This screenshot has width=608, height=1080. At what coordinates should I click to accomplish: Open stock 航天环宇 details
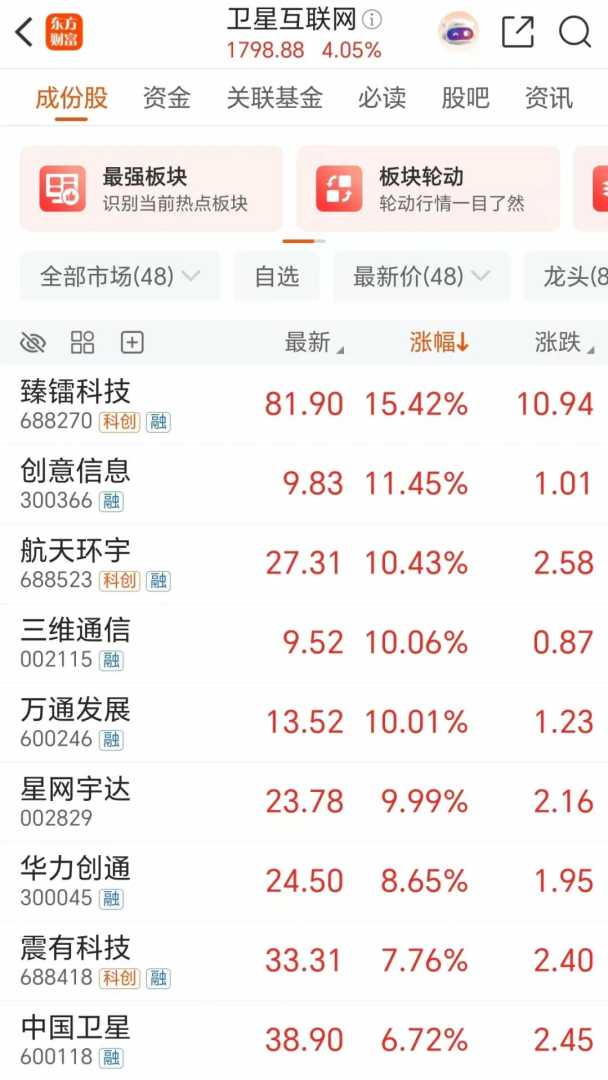[75, 562]
